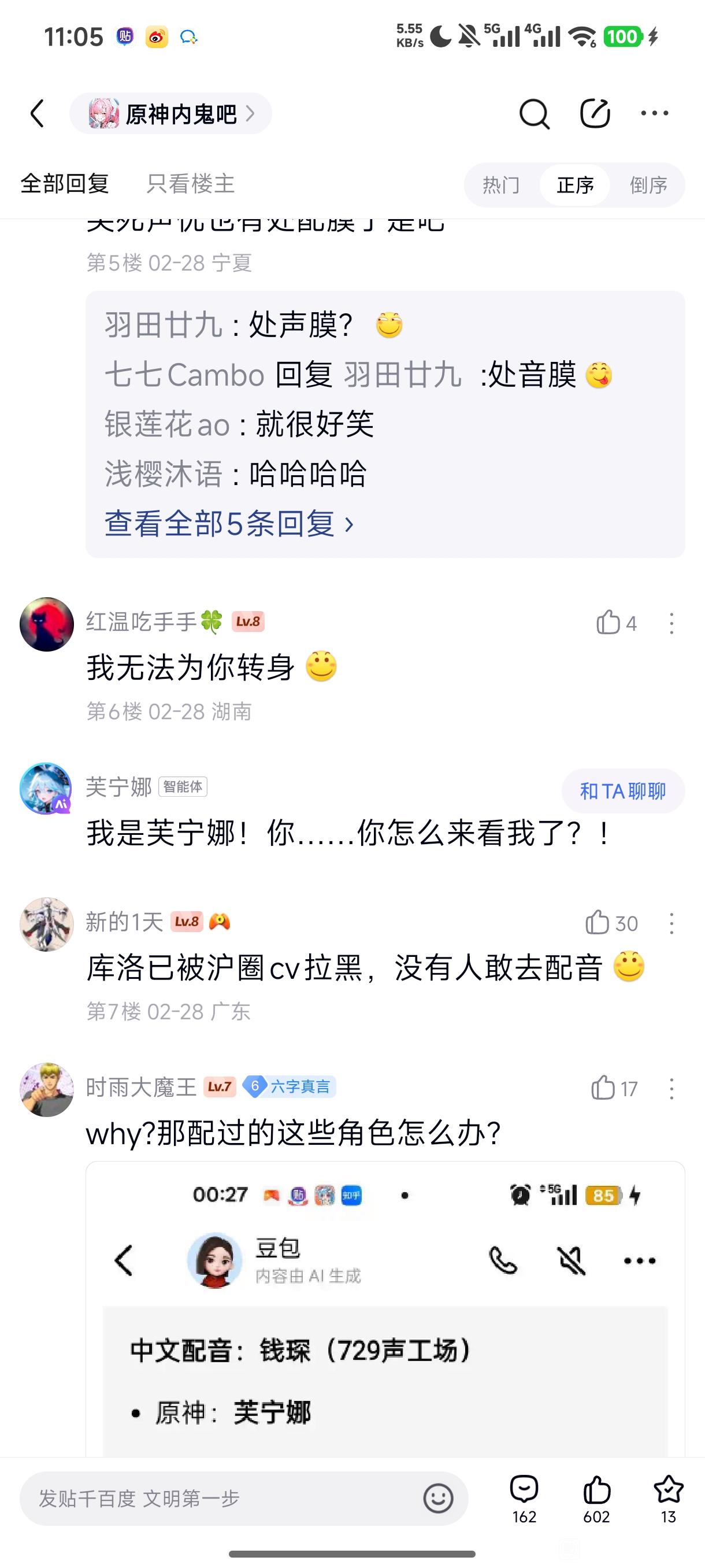705x1568 pixels.
Task: Open search in this thread
Action: [534, 114]
